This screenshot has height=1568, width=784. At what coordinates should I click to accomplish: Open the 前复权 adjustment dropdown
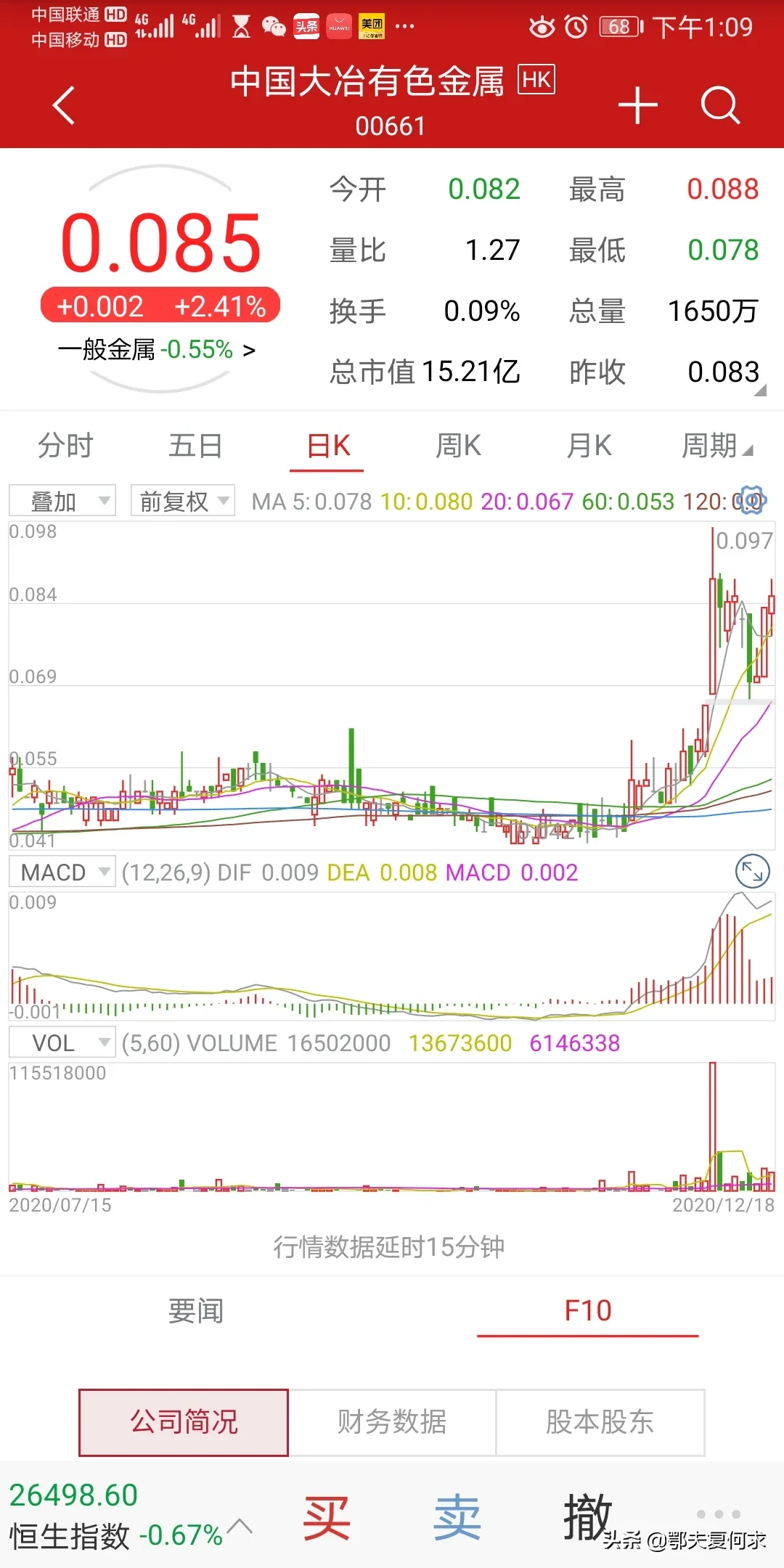click(182, 501)
